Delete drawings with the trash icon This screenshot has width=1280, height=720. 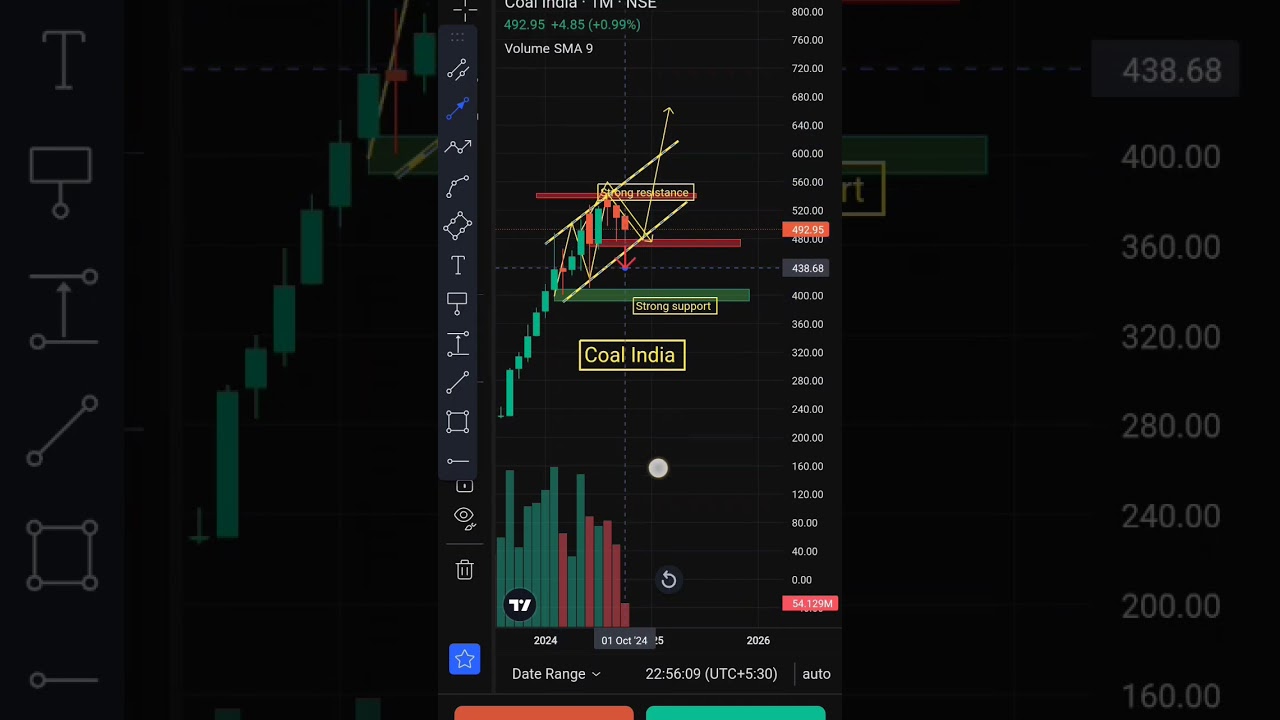click(x=465, y=570)
